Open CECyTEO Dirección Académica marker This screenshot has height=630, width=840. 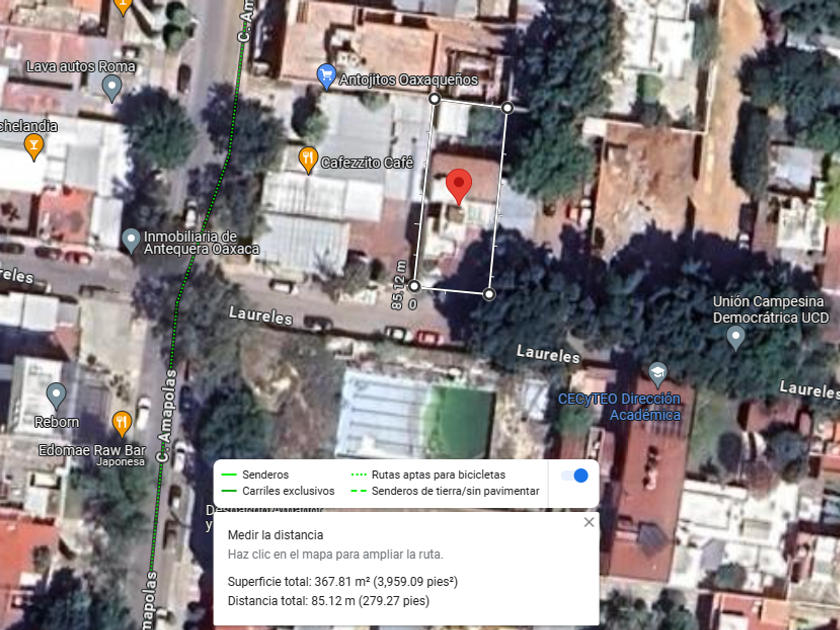(x=657, y=374)
